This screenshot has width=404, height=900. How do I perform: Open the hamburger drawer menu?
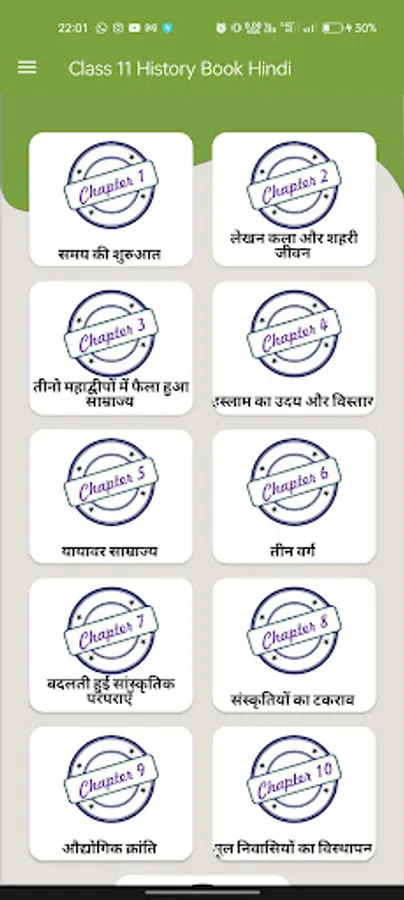[x=27, y=68]
